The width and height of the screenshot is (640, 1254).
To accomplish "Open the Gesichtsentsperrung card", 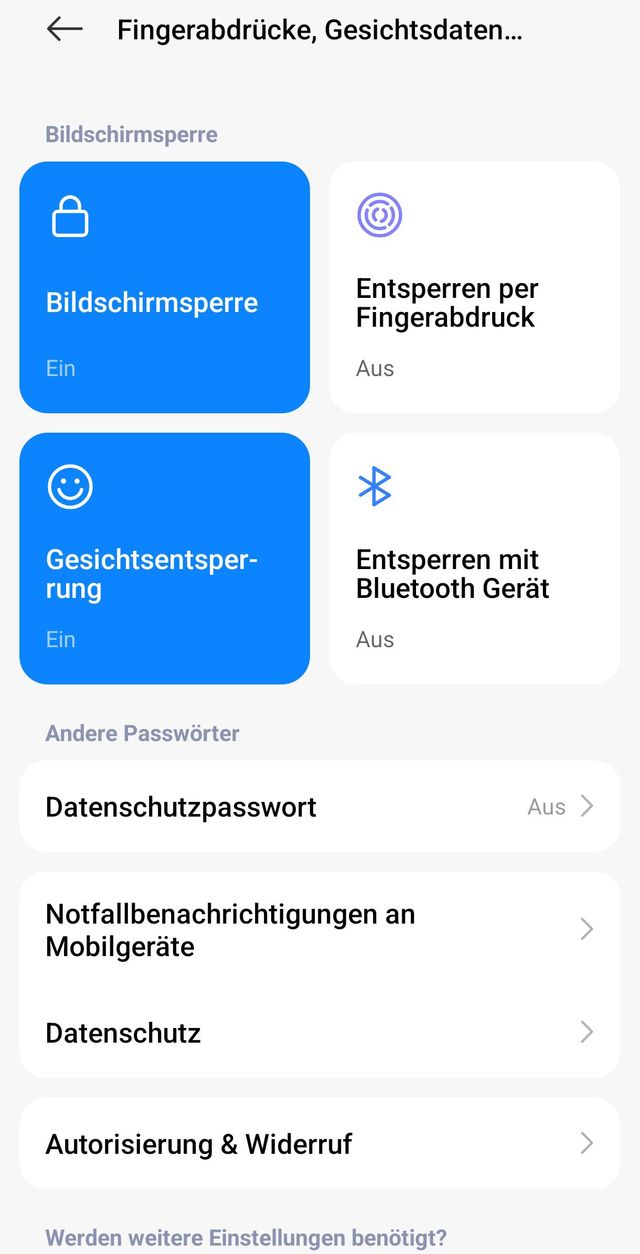I will (165, 558).
